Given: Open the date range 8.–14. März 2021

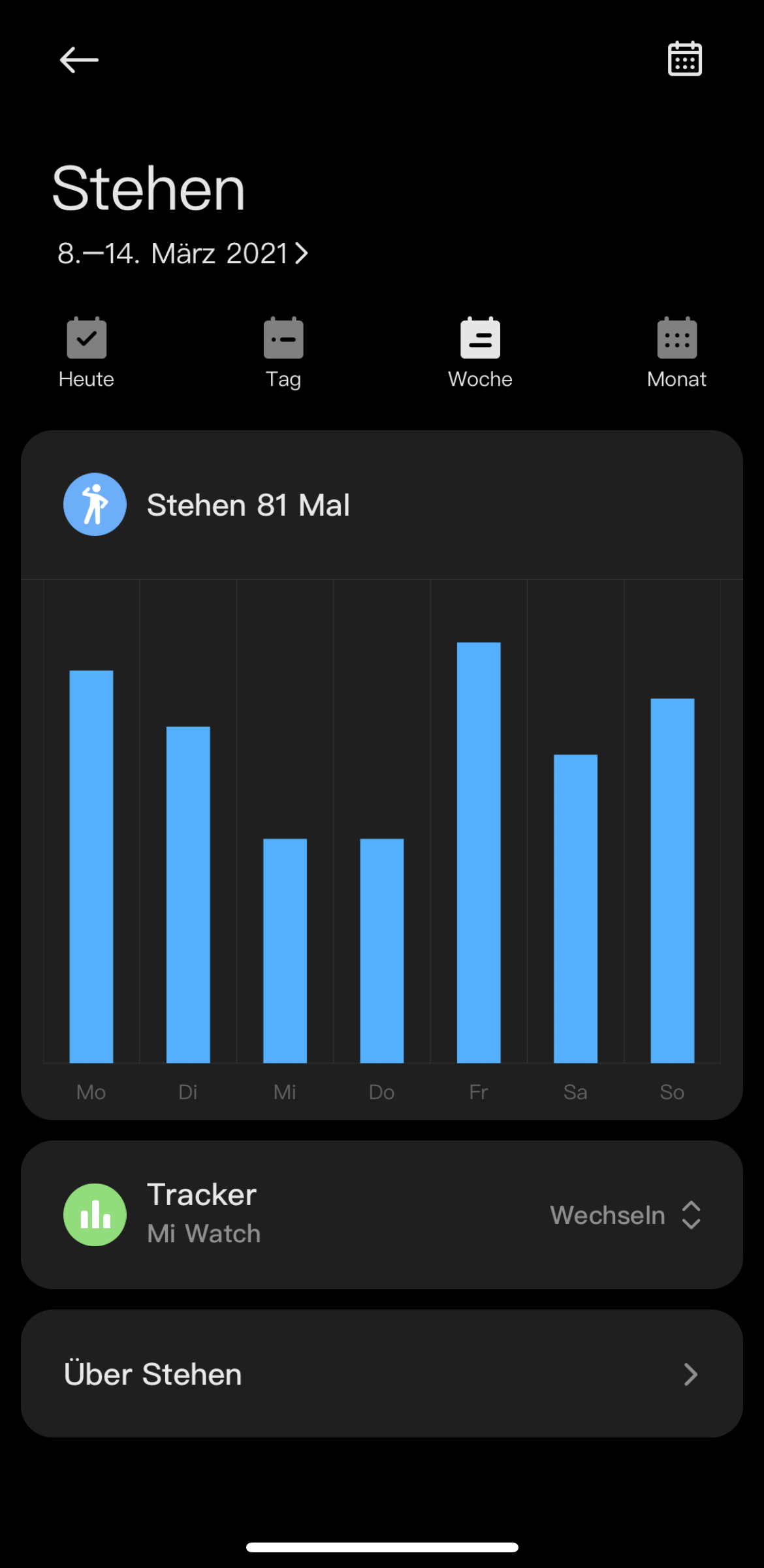Looking at the screenshot, I should (182, 253).
